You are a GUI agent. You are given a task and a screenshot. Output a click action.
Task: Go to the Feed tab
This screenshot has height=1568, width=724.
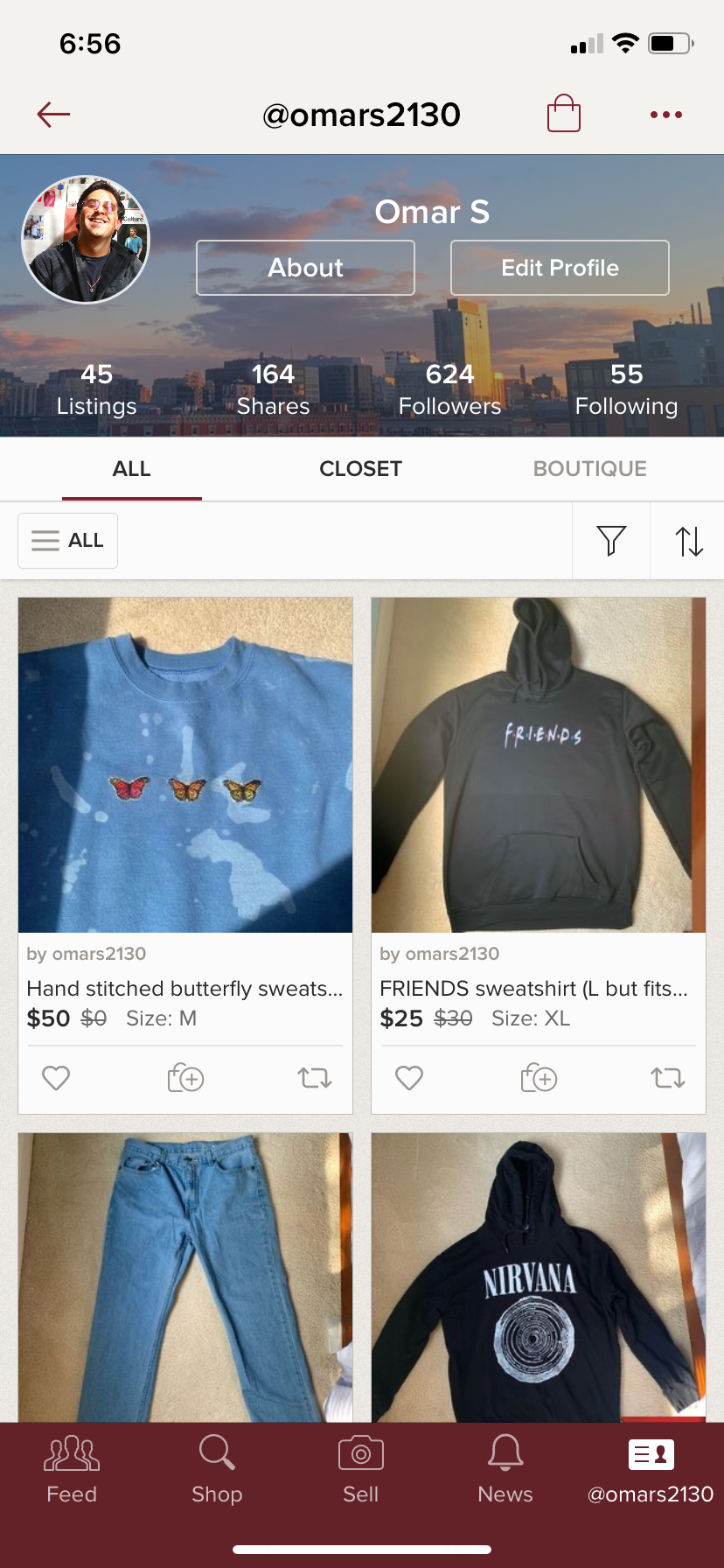72,1470
